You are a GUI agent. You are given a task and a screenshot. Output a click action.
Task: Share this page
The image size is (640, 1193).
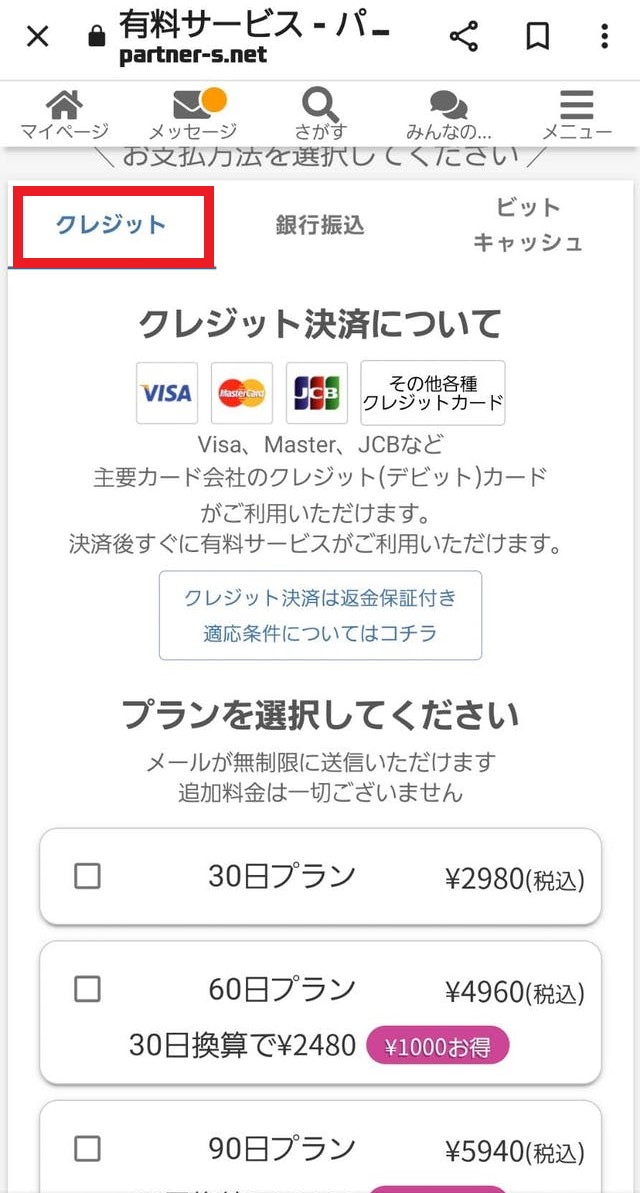pos(463,38)
